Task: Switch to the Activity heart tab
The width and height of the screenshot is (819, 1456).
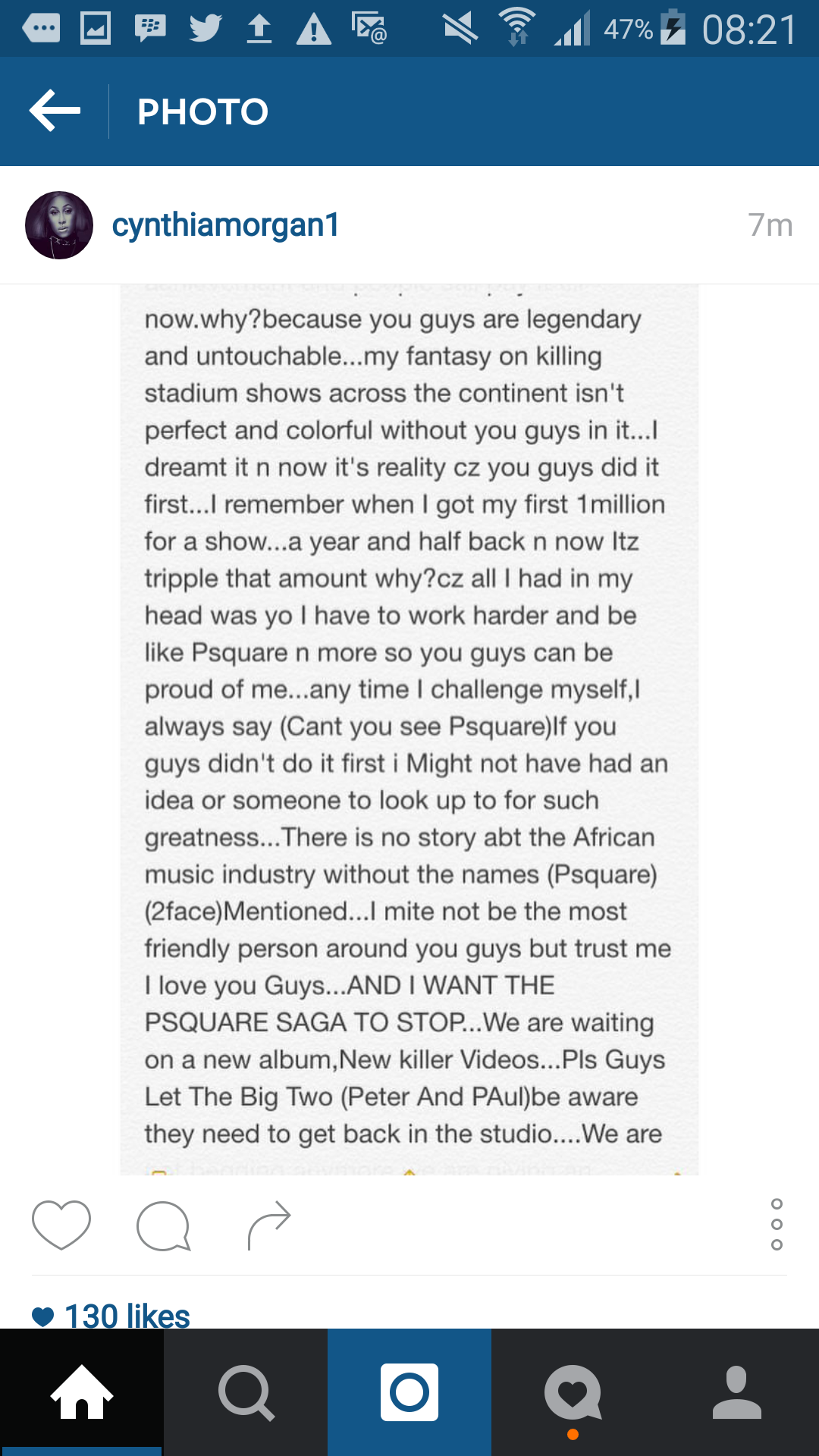Action: coord(573,1392)
